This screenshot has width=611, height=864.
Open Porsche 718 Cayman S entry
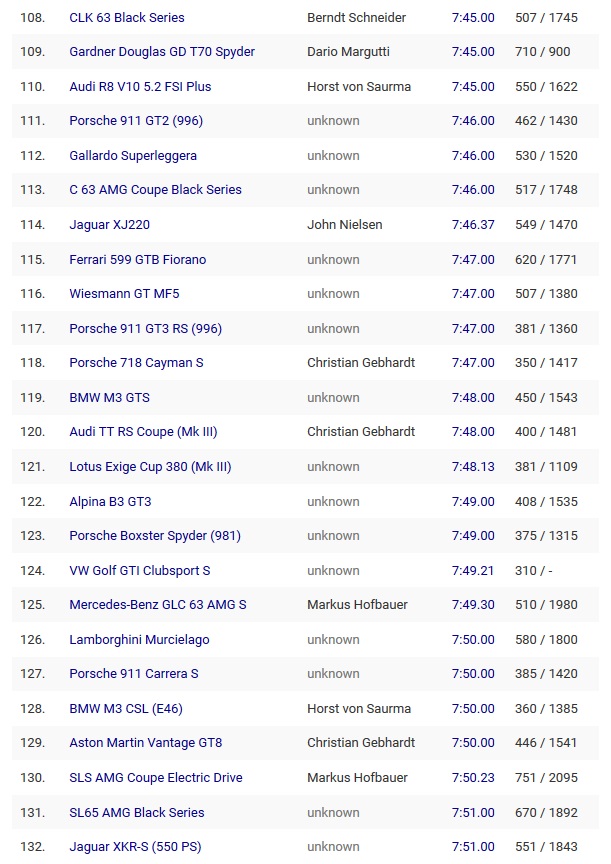(x=136, y=363)
